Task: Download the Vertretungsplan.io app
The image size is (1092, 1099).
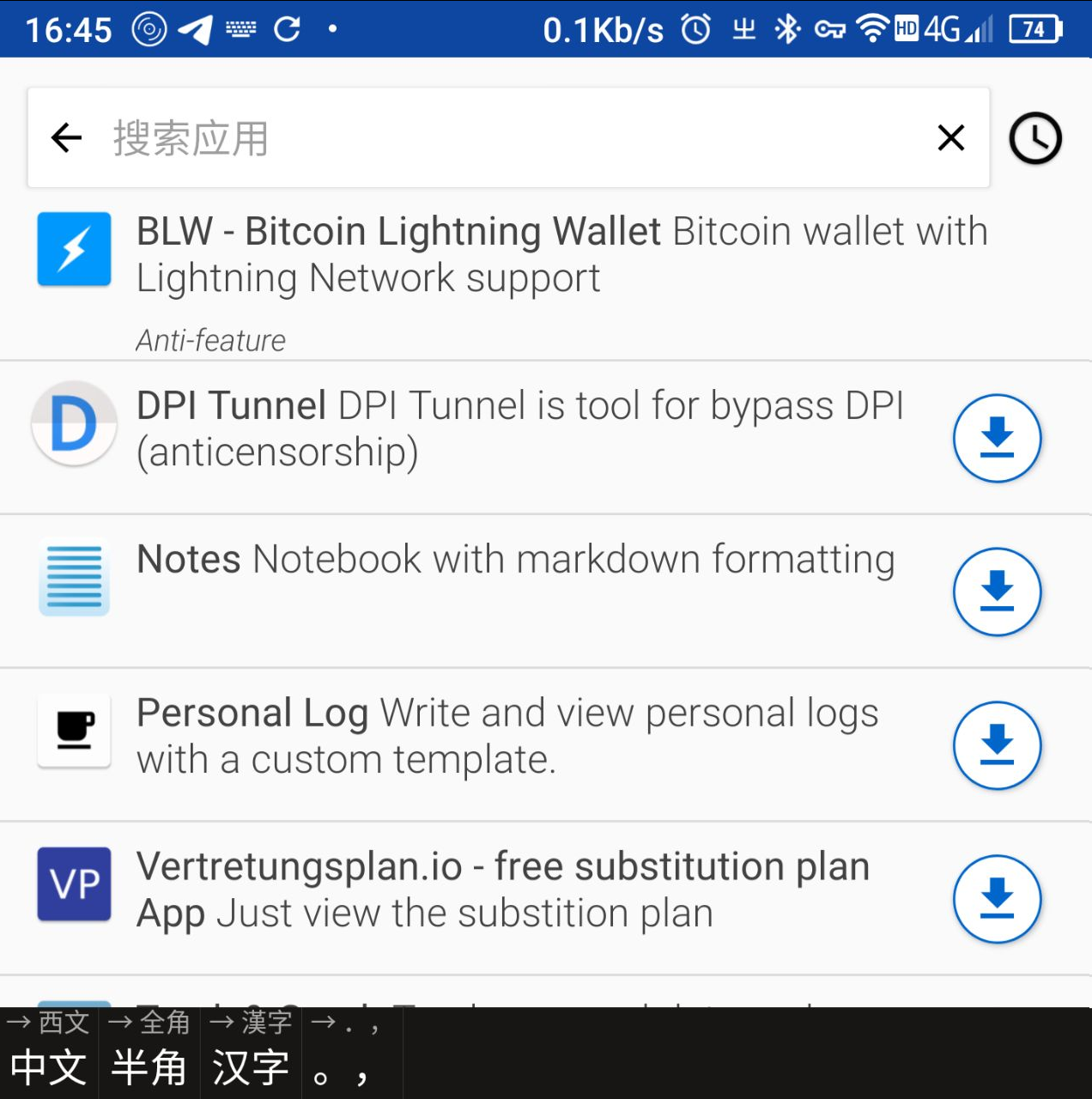Action: [x=997, y=899]
